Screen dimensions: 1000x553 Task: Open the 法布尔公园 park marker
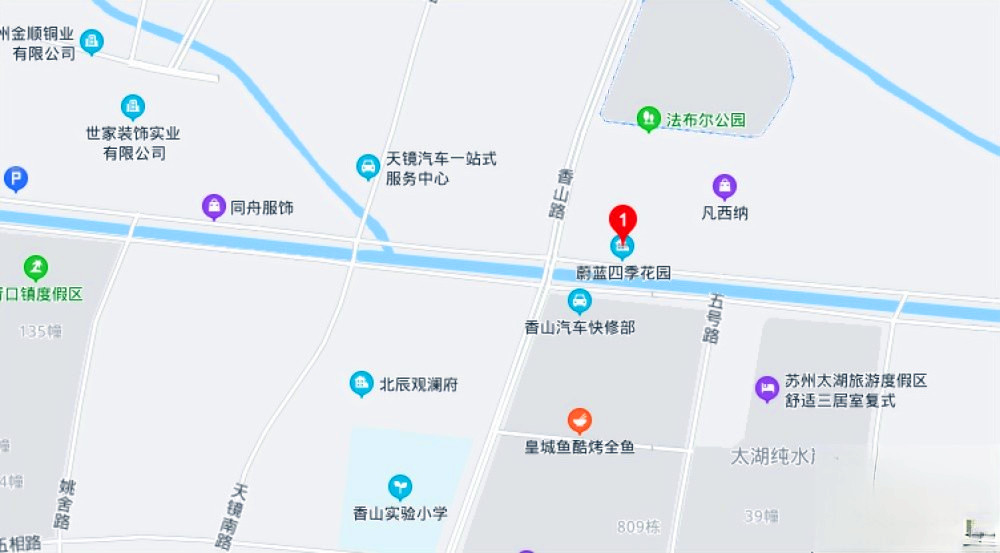[649, 120]
